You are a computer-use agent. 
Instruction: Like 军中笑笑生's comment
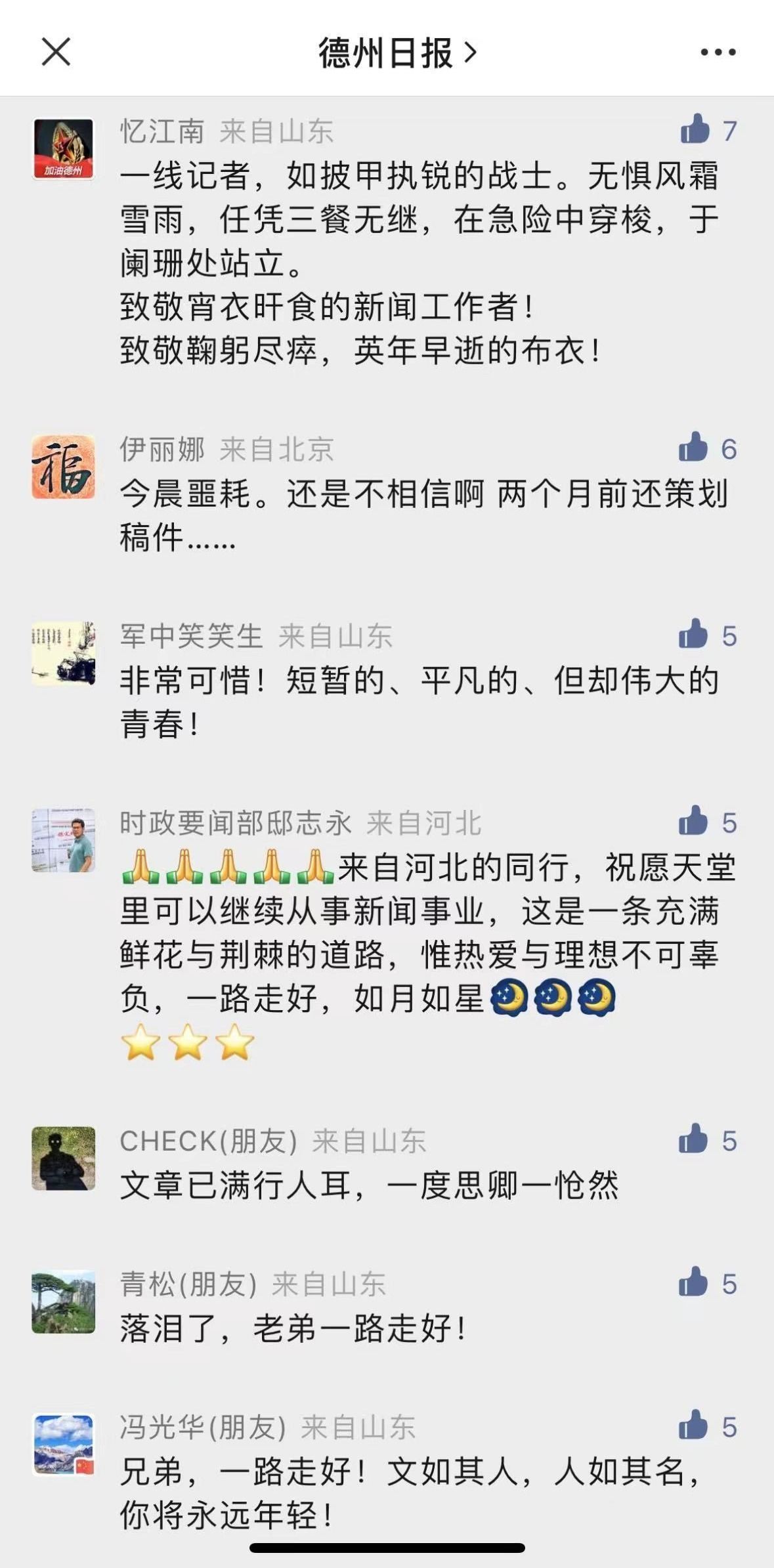(694, 635)
